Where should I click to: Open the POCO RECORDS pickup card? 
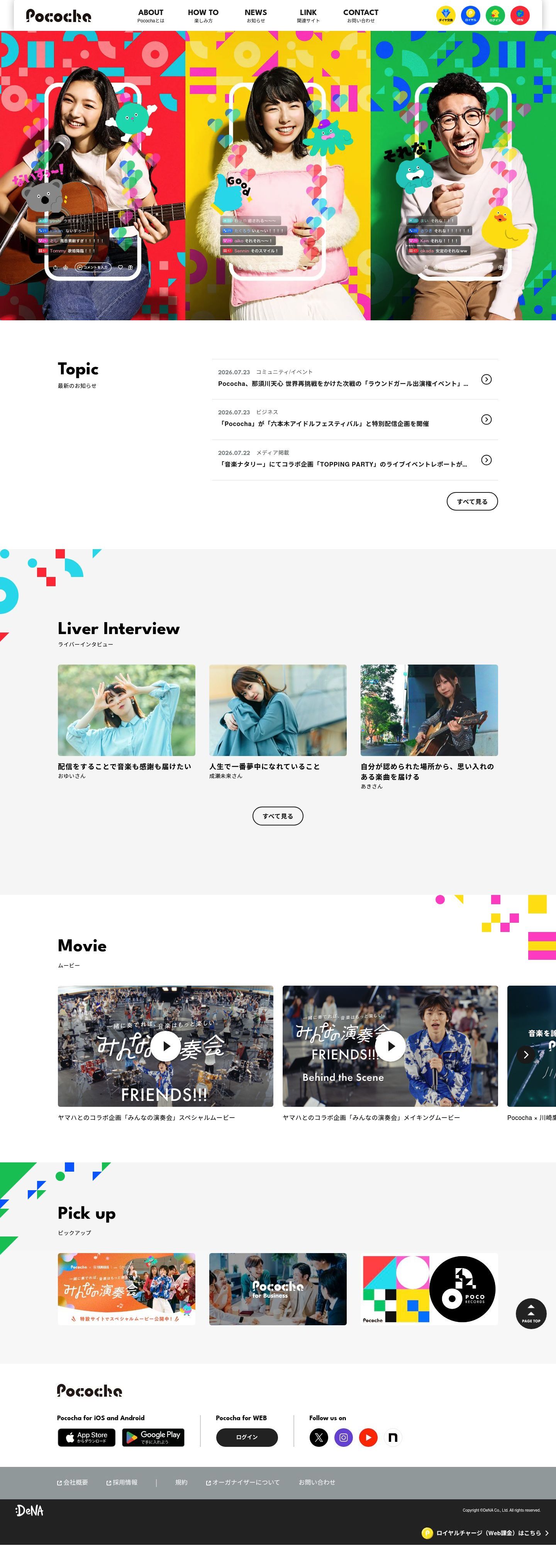429,1289
